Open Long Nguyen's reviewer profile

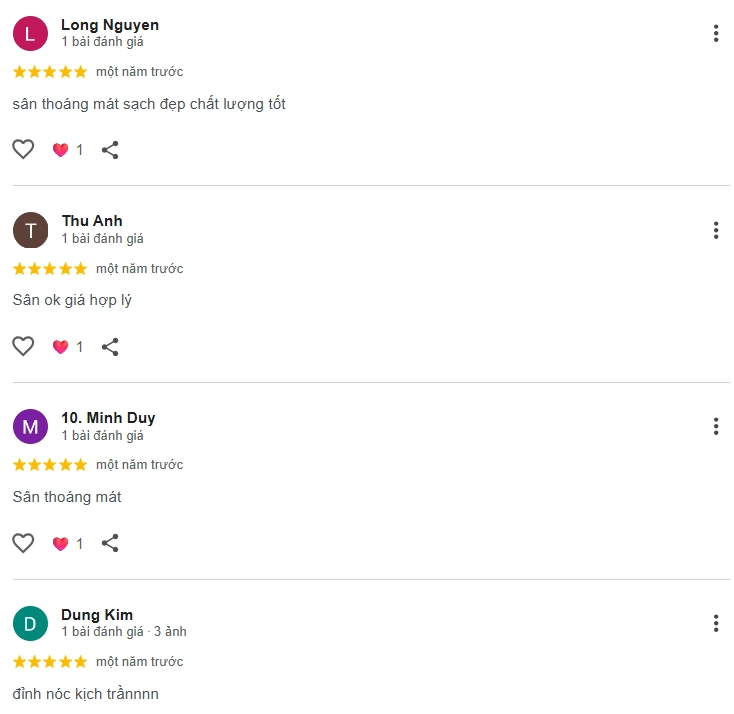tap(110, 25)
